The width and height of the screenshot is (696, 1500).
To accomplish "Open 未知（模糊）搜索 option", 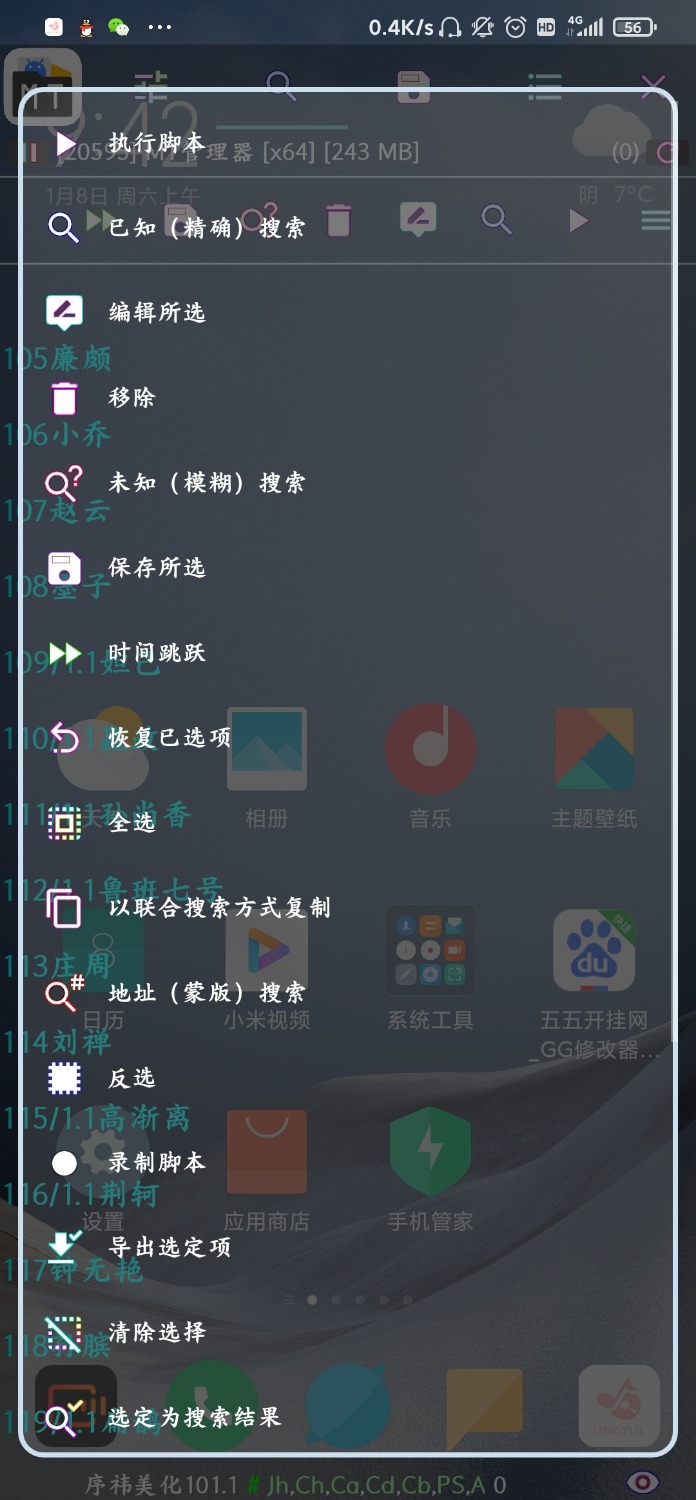I will coord(207,483).
